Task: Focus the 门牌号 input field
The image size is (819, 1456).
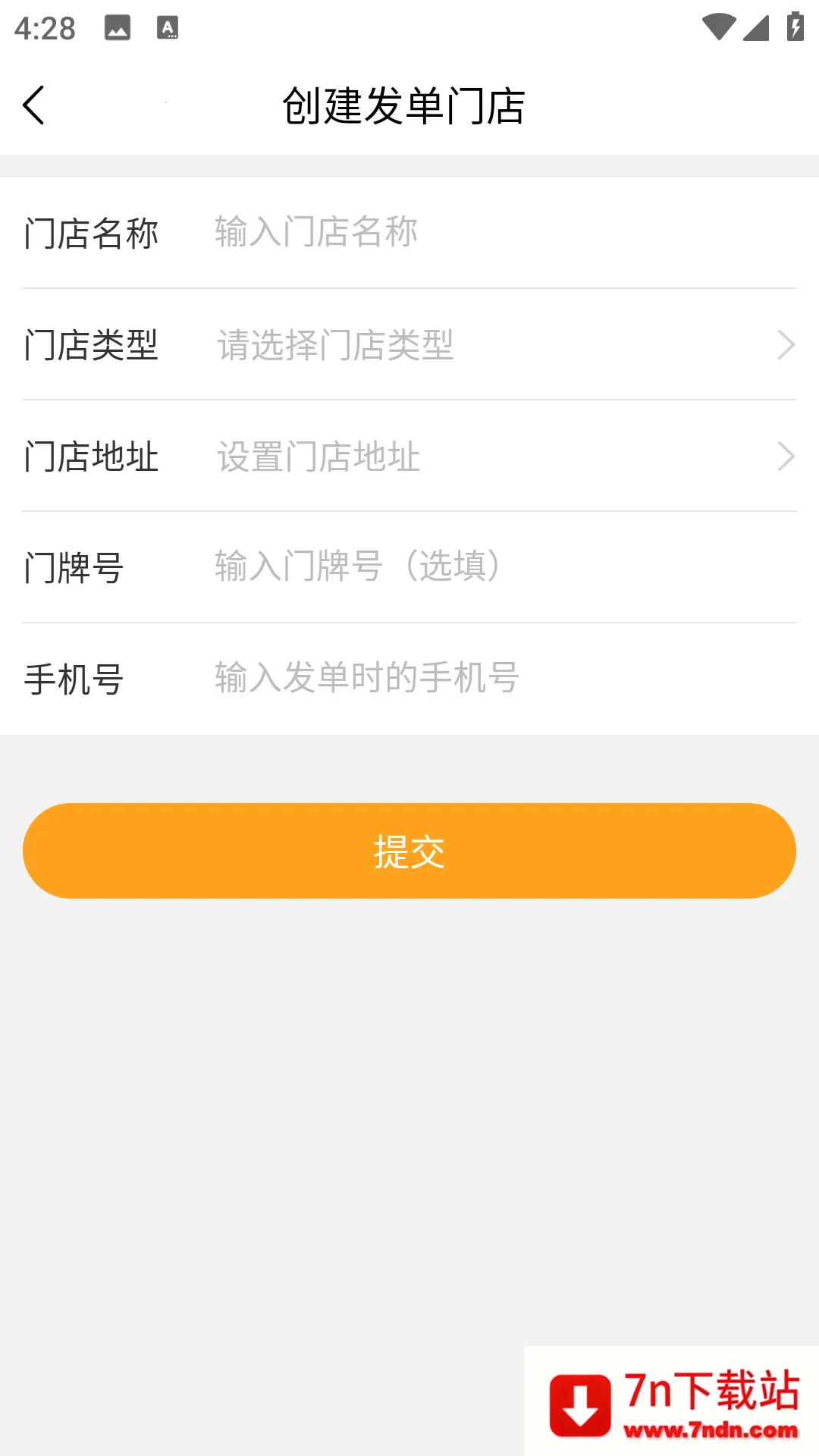Action: click(x=500, y=566)
